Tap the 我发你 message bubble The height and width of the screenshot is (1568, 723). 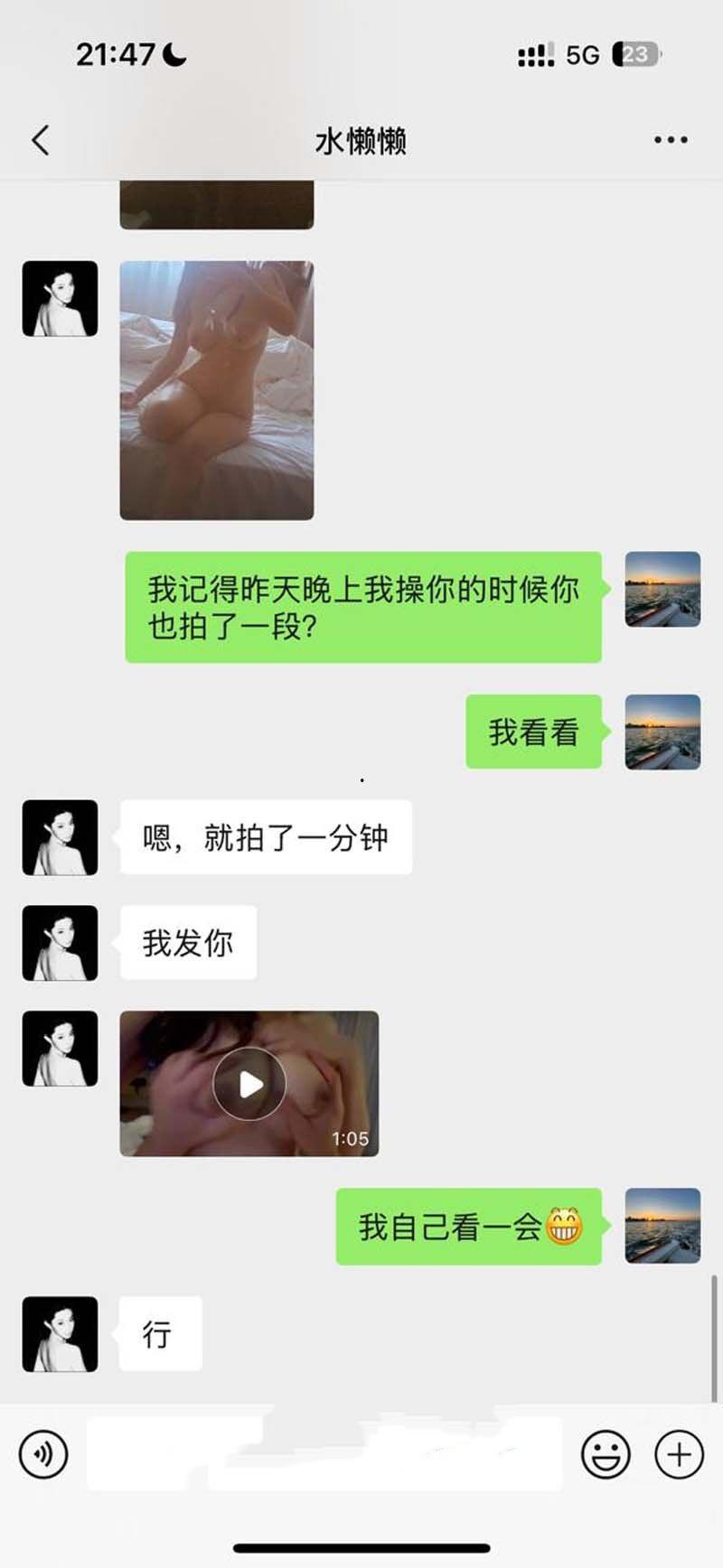click(186, 942)
